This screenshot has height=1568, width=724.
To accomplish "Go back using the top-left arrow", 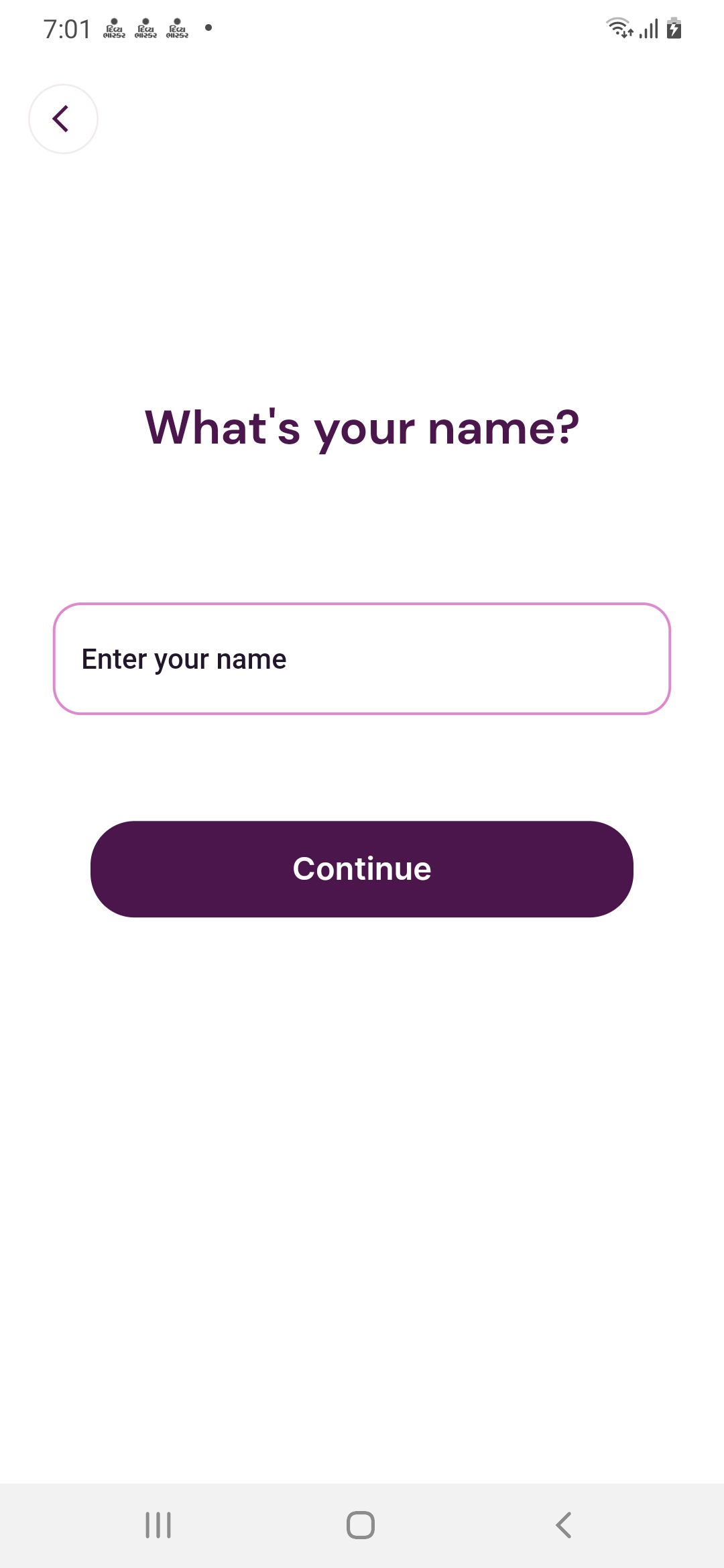I will click(63, 119).
